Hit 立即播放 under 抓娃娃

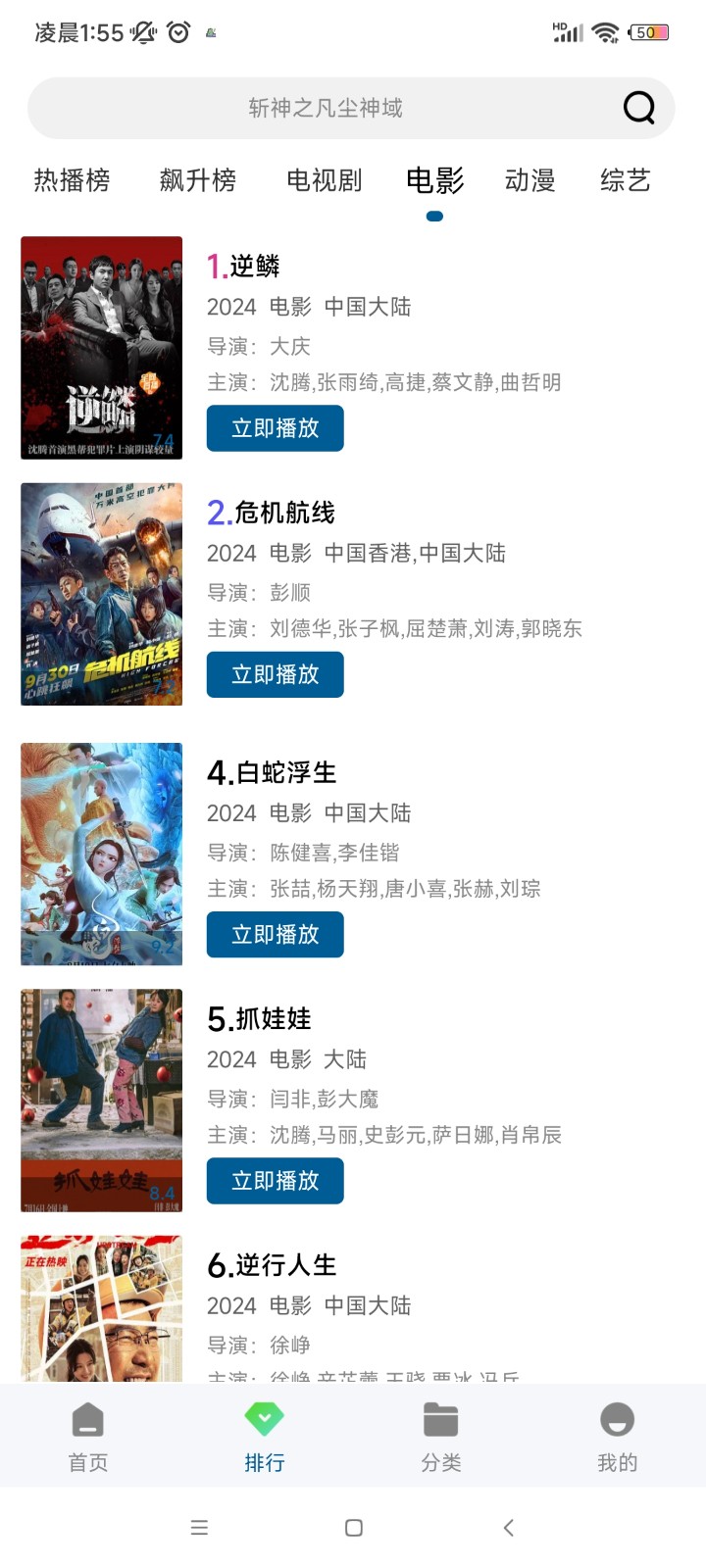pyautogui.click(x=275, y=1181)
